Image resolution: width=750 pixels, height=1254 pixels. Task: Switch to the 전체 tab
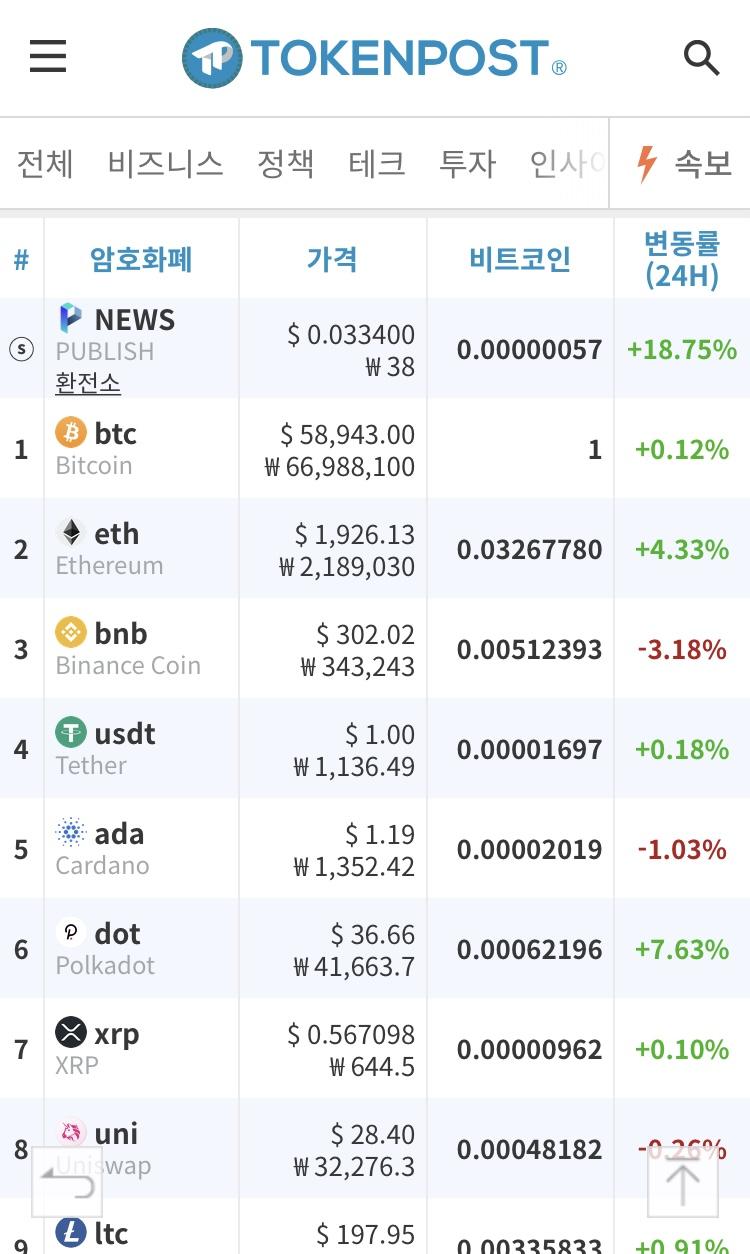[x=45, y=163]
